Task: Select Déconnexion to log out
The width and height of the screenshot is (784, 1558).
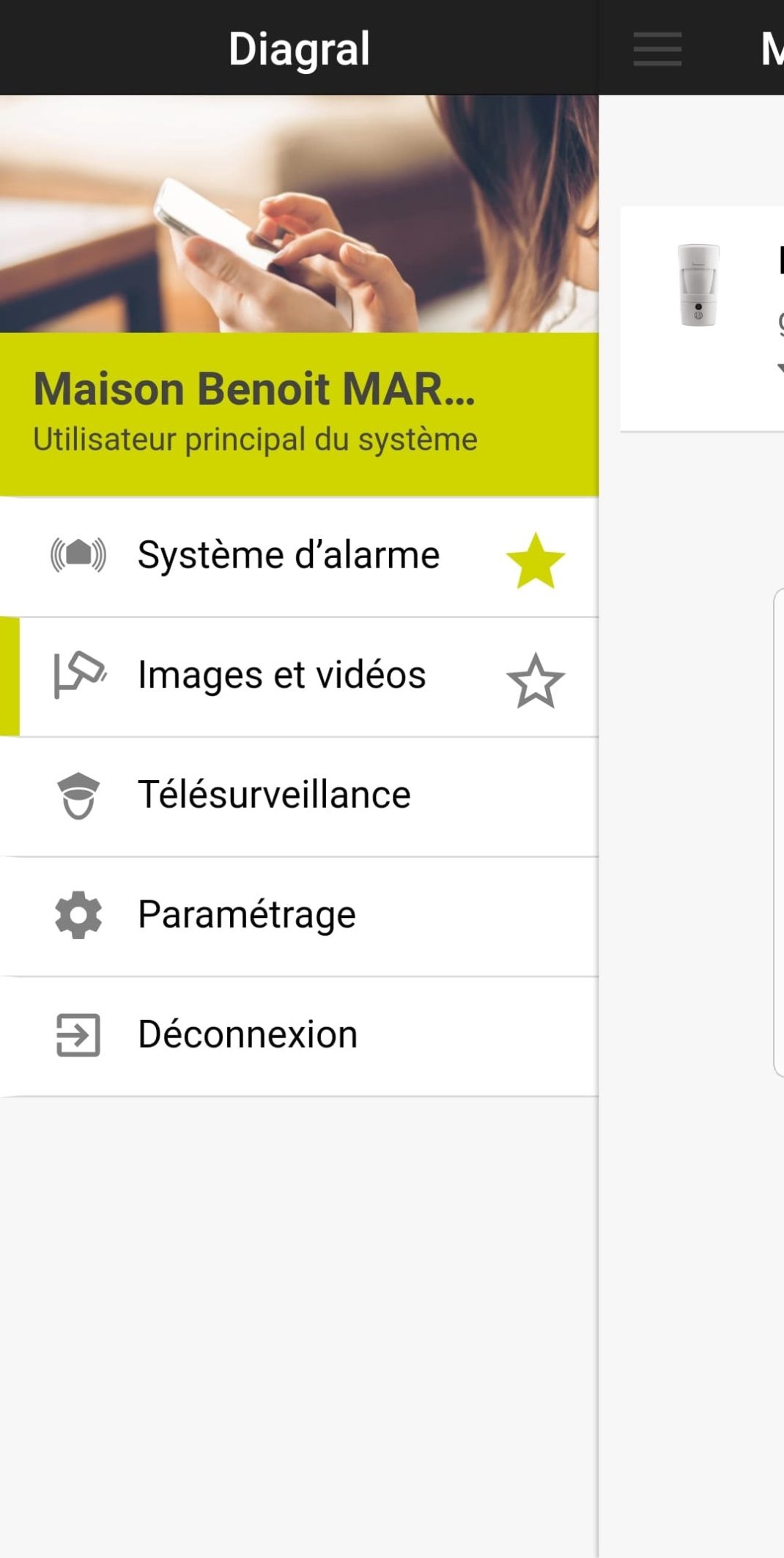Action: click(248, 1035)
